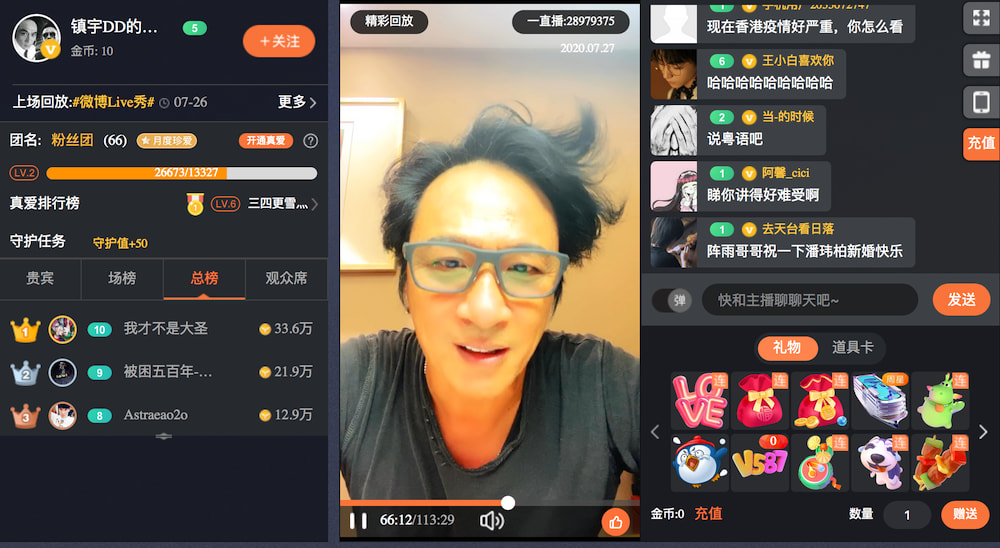Pause the replay video
Viewport: 1000px width, 548px height.
(x=357, y=520)
